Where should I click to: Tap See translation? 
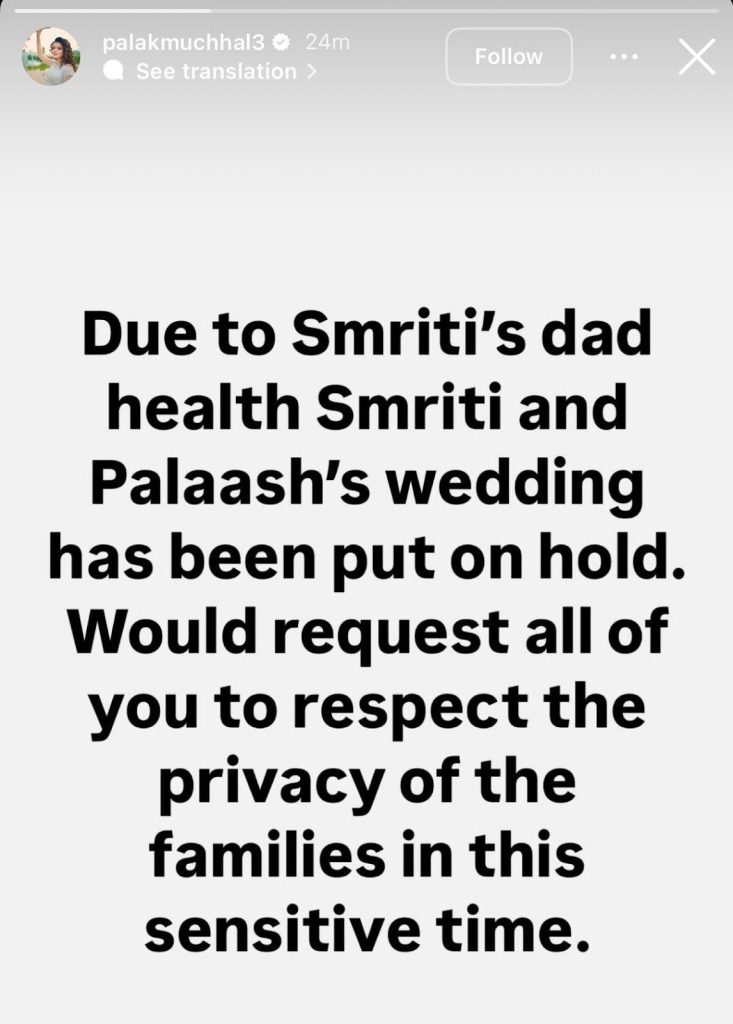point(216,71)
